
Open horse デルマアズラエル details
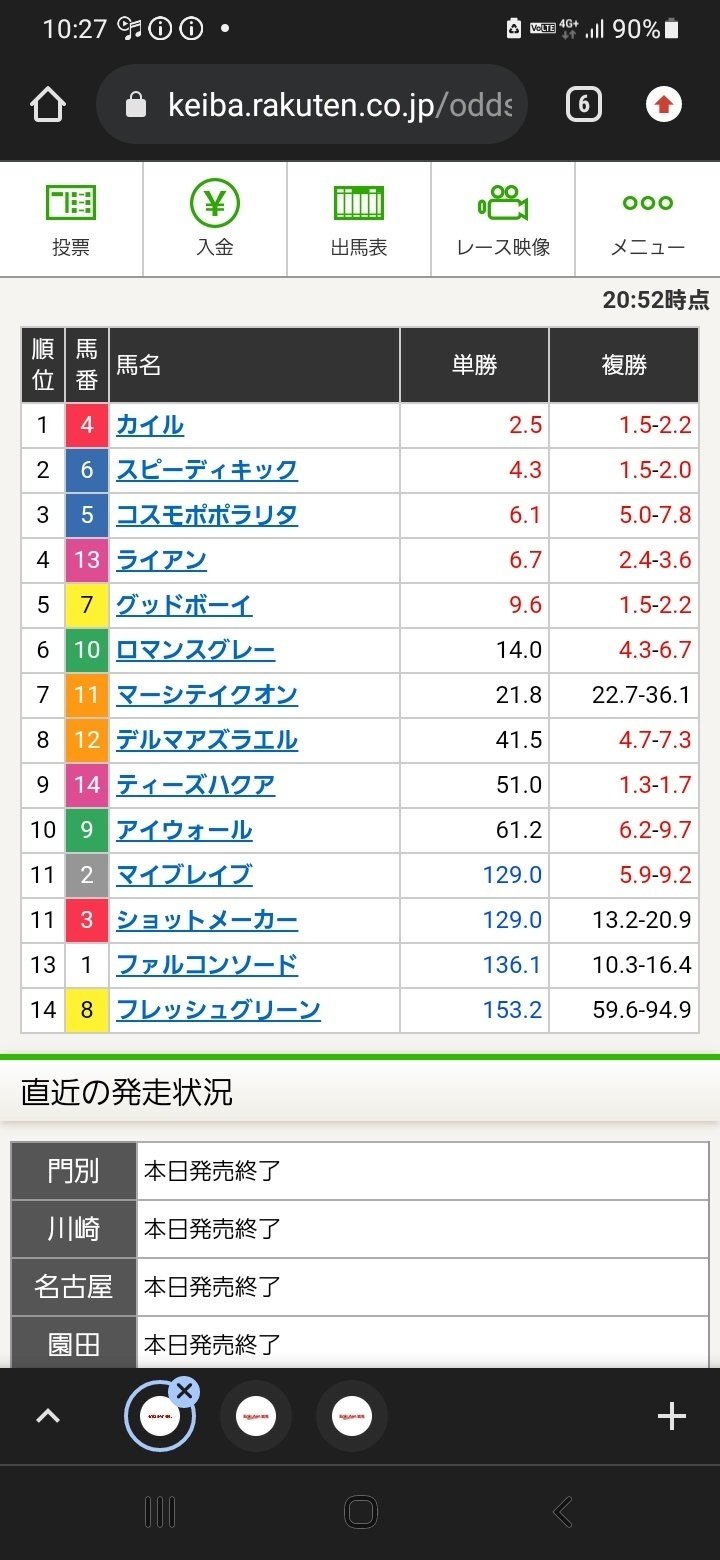(207, 740)
